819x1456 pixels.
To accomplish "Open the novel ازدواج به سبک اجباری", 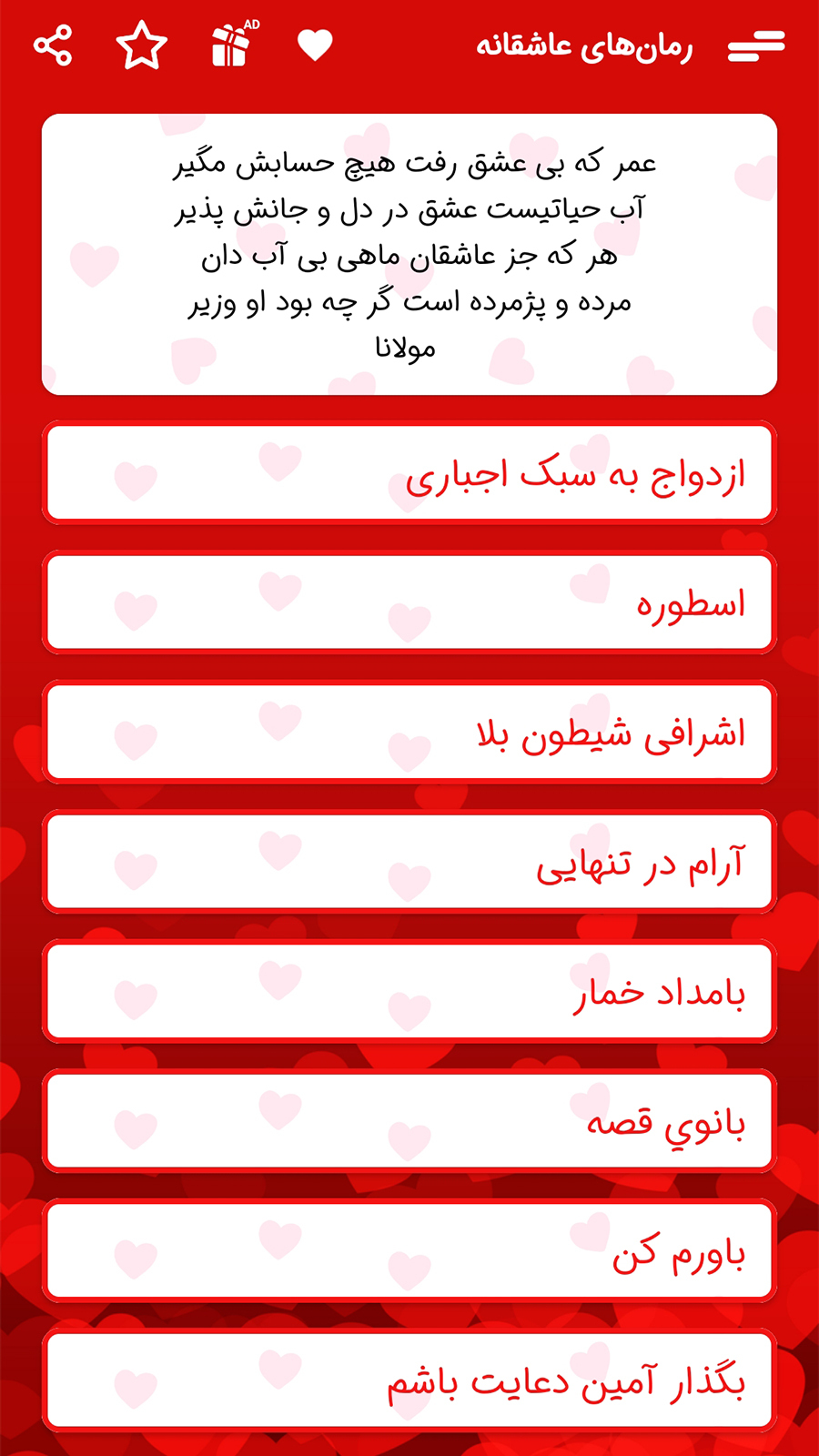I will pyautogui.click(x=408, y=472).
